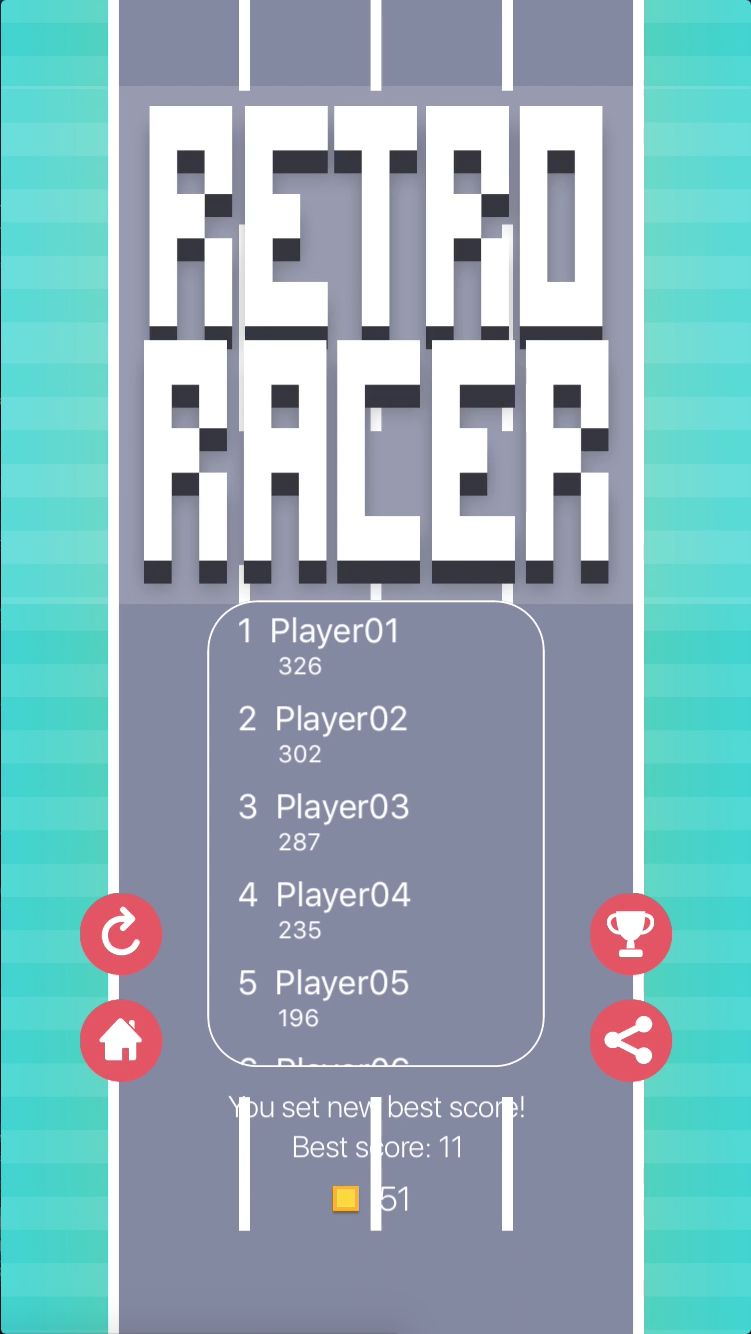Share your best score
This screenshot has width=751, height=1334.
(630, 1041)
